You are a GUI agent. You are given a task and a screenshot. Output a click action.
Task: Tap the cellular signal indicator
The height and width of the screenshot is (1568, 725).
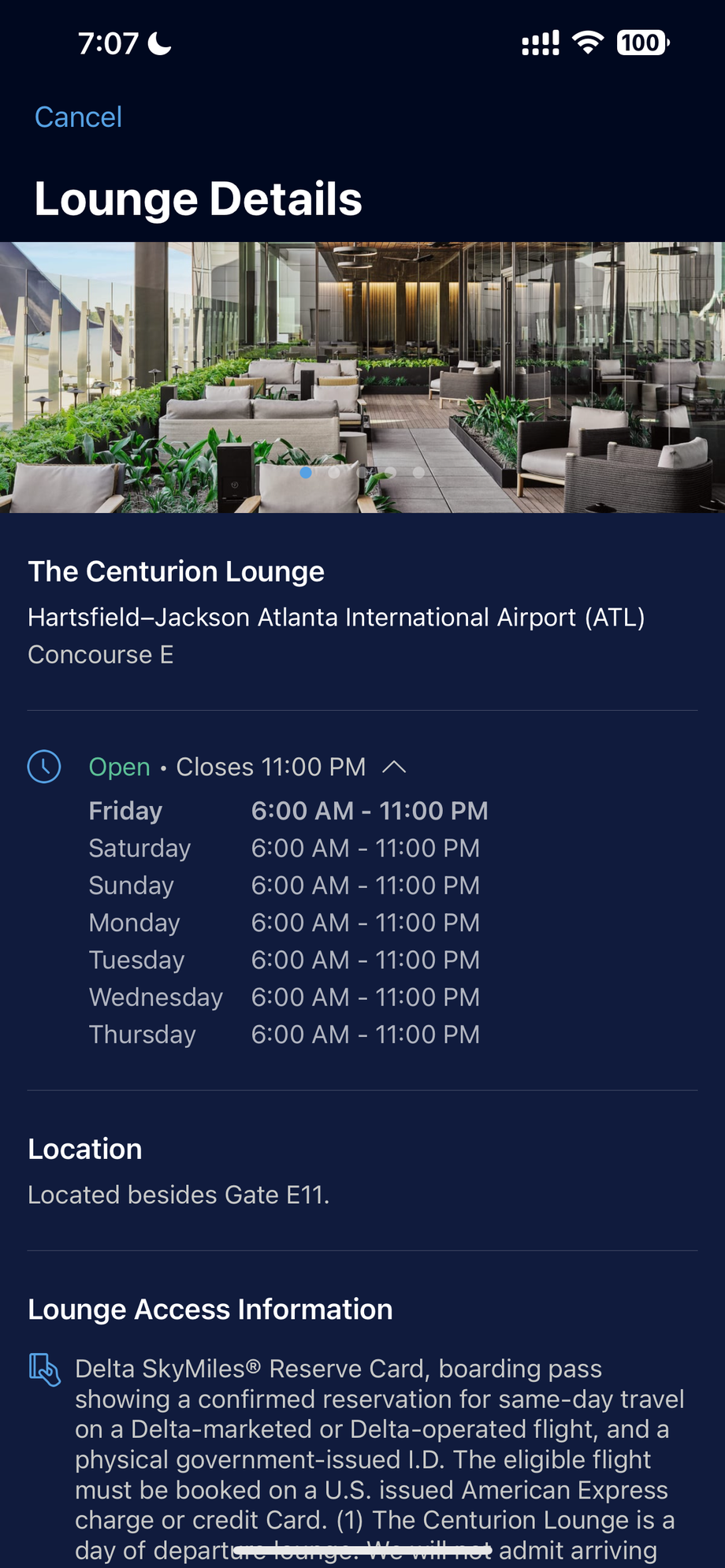539,43
